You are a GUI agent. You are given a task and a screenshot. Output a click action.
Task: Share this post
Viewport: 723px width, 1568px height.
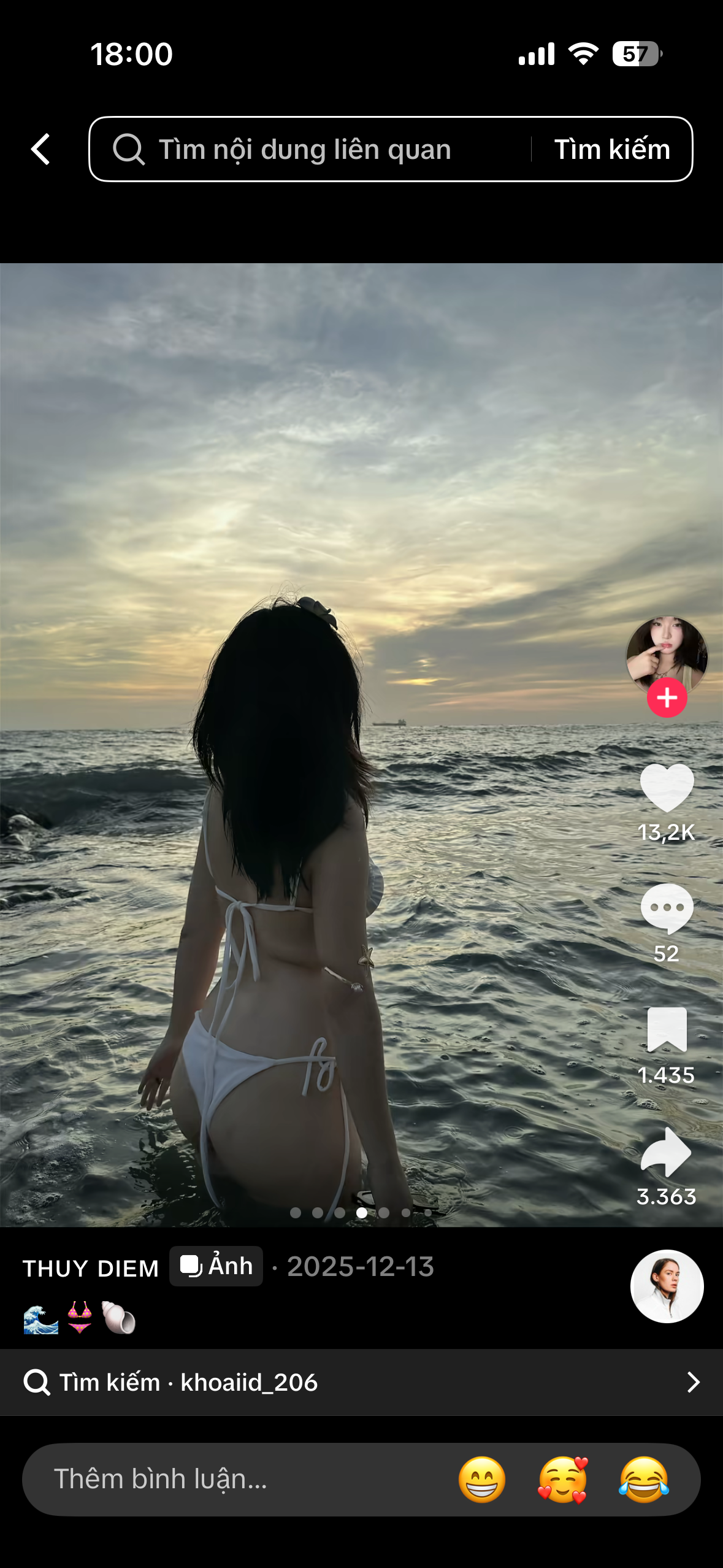tap(667, 1151)
